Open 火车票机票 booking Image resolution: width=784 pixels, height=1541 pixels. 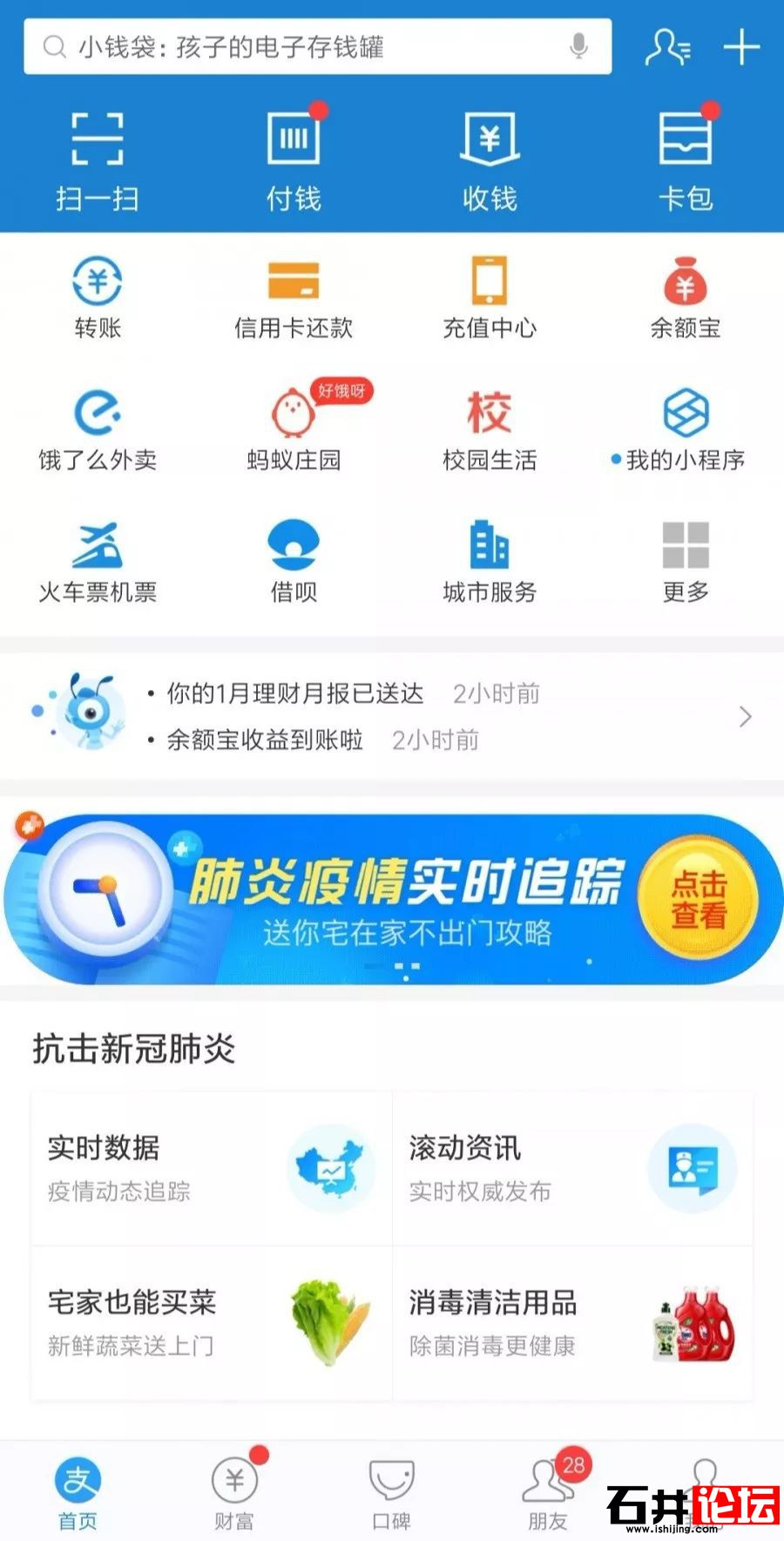click(x=98, y=562)
